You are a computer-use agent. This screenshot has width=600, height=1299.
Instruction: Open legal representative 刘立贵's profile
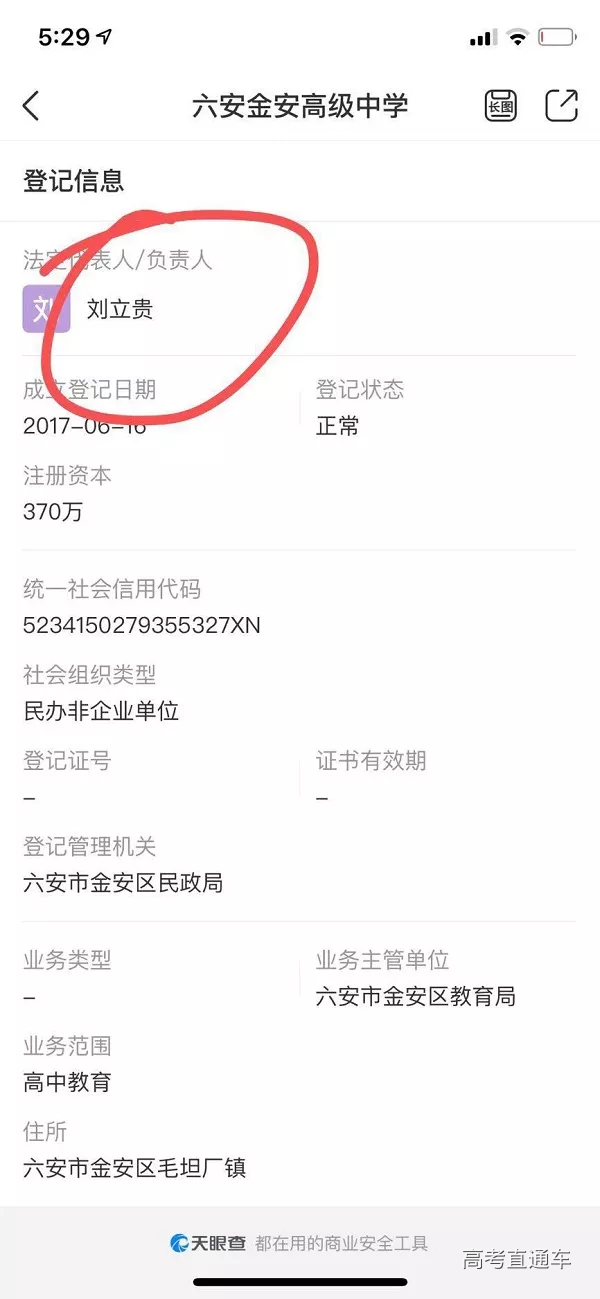click(x=119, y=310)
